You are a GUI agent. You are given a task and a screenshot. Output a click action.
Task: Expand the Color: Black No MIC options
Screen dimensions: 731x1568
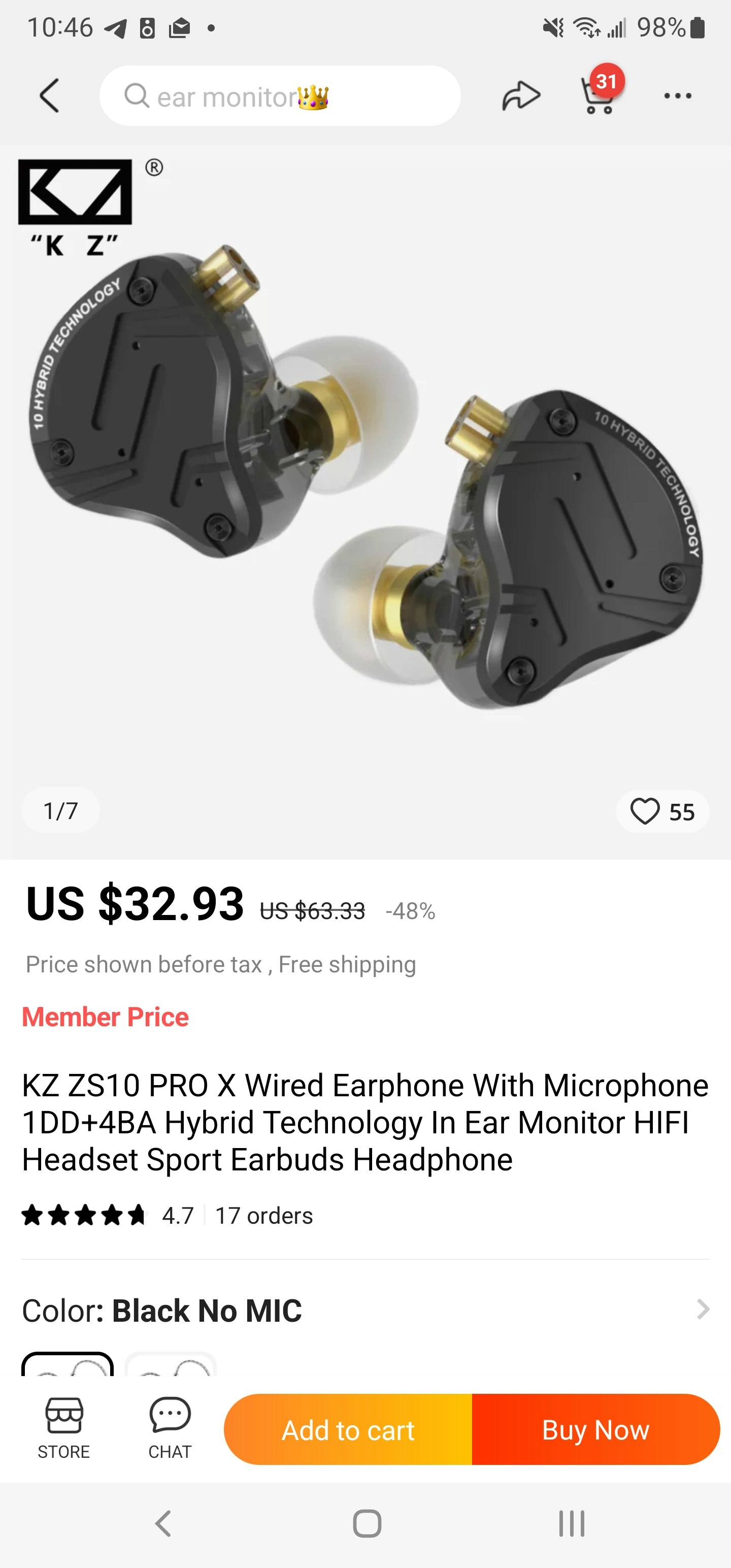(703, 1310)
